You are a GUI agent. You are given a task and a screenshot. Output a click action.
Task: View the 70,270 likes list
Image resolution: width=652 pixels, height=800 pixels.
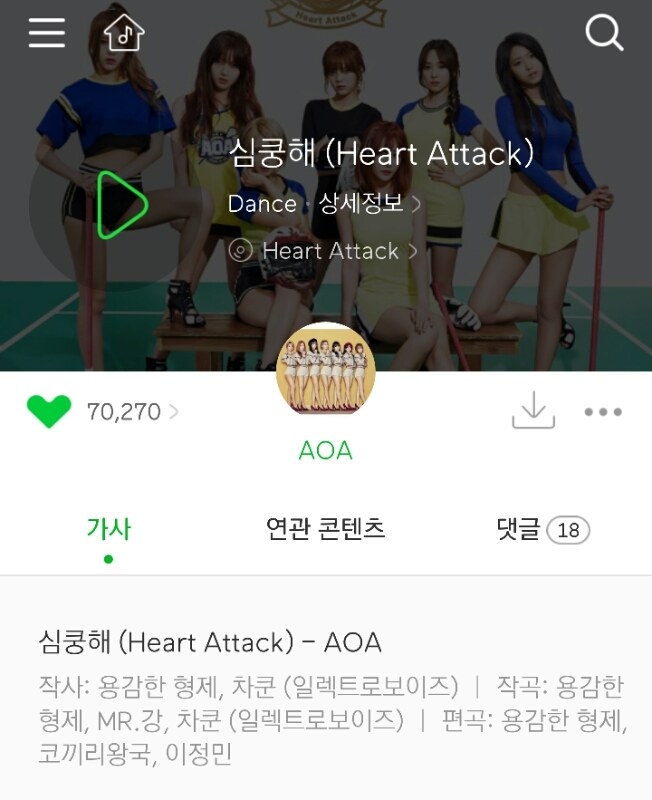(x=132, y=411)
